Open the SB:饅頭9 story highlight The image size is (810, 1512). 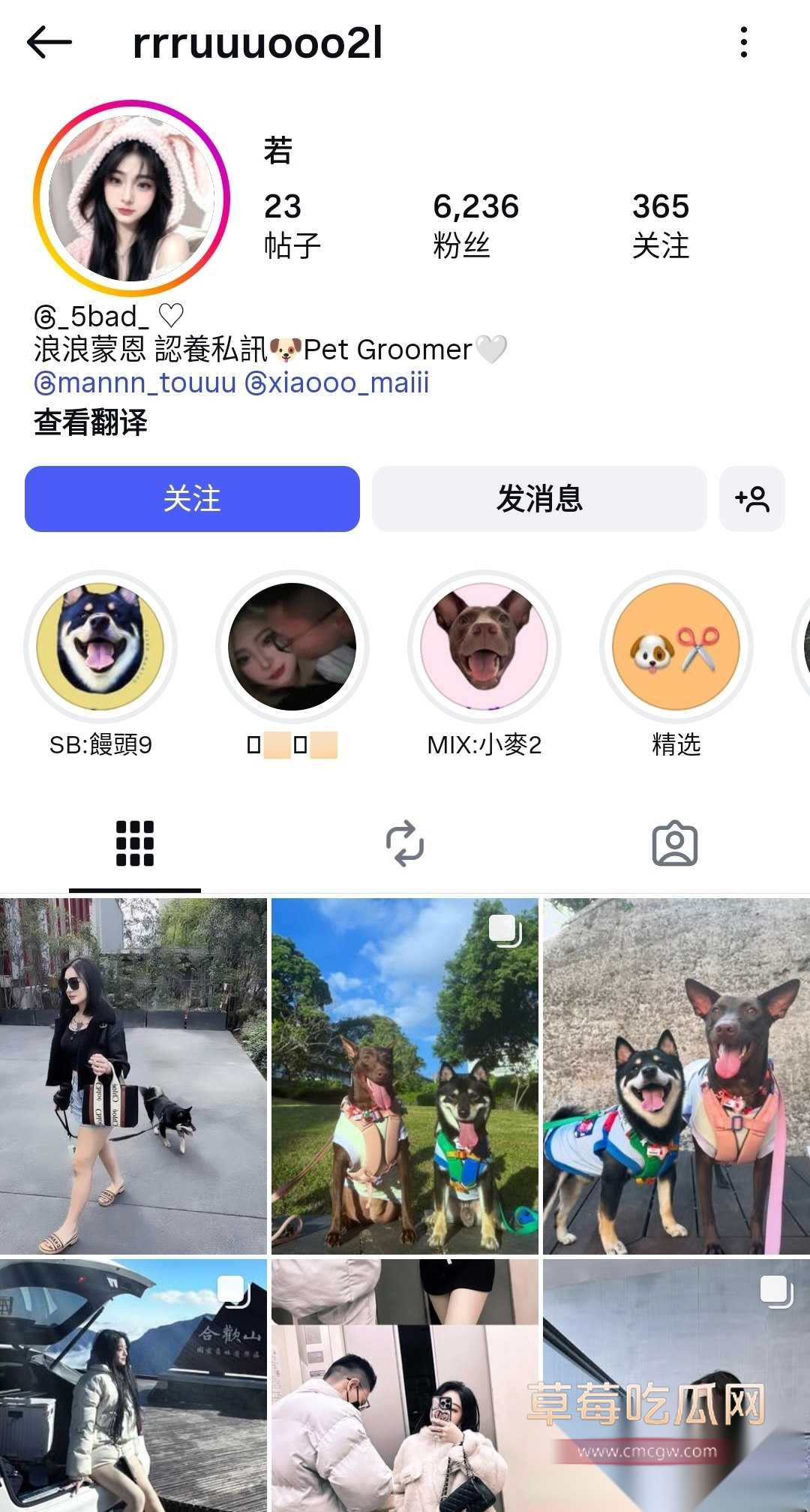100,647
